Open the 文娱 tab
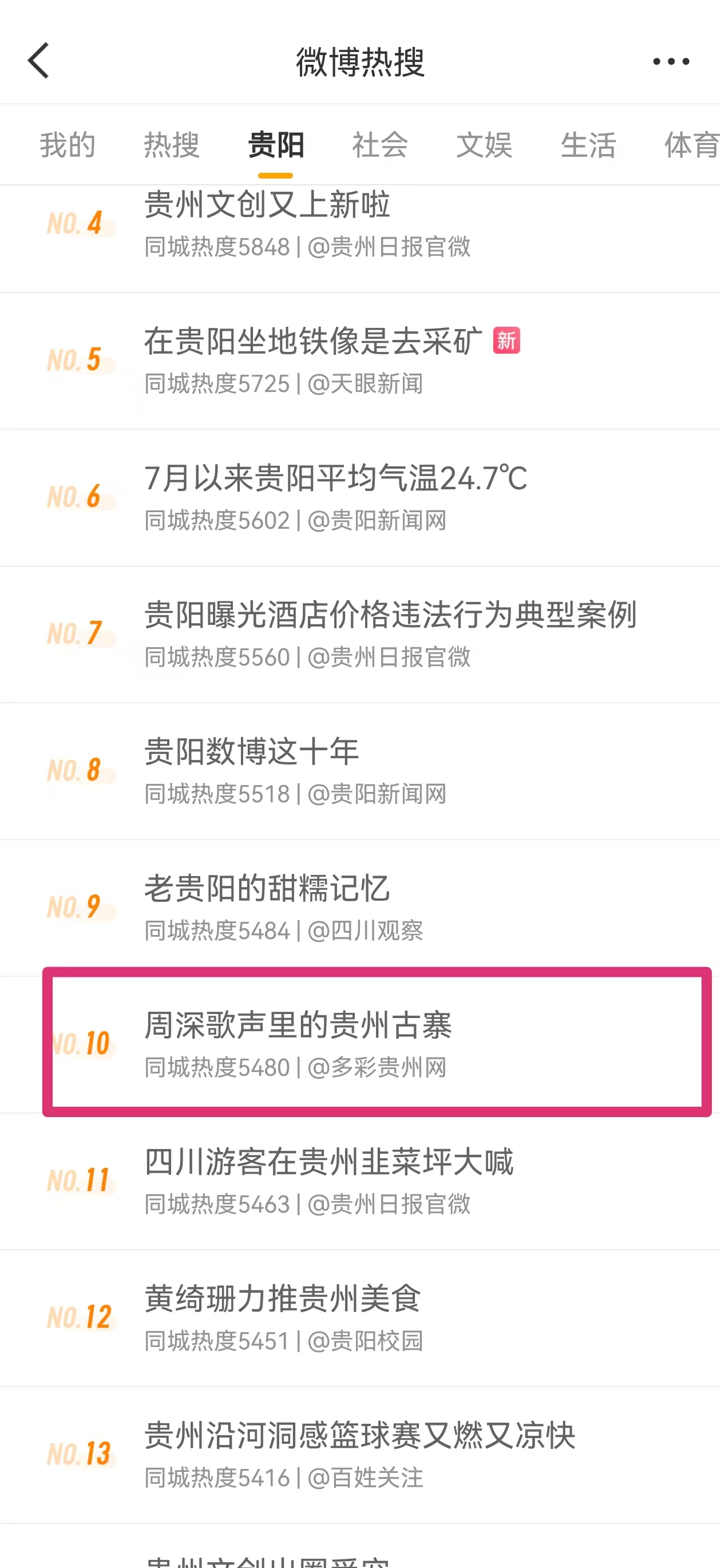721x1568 pixels. (484, 145)
